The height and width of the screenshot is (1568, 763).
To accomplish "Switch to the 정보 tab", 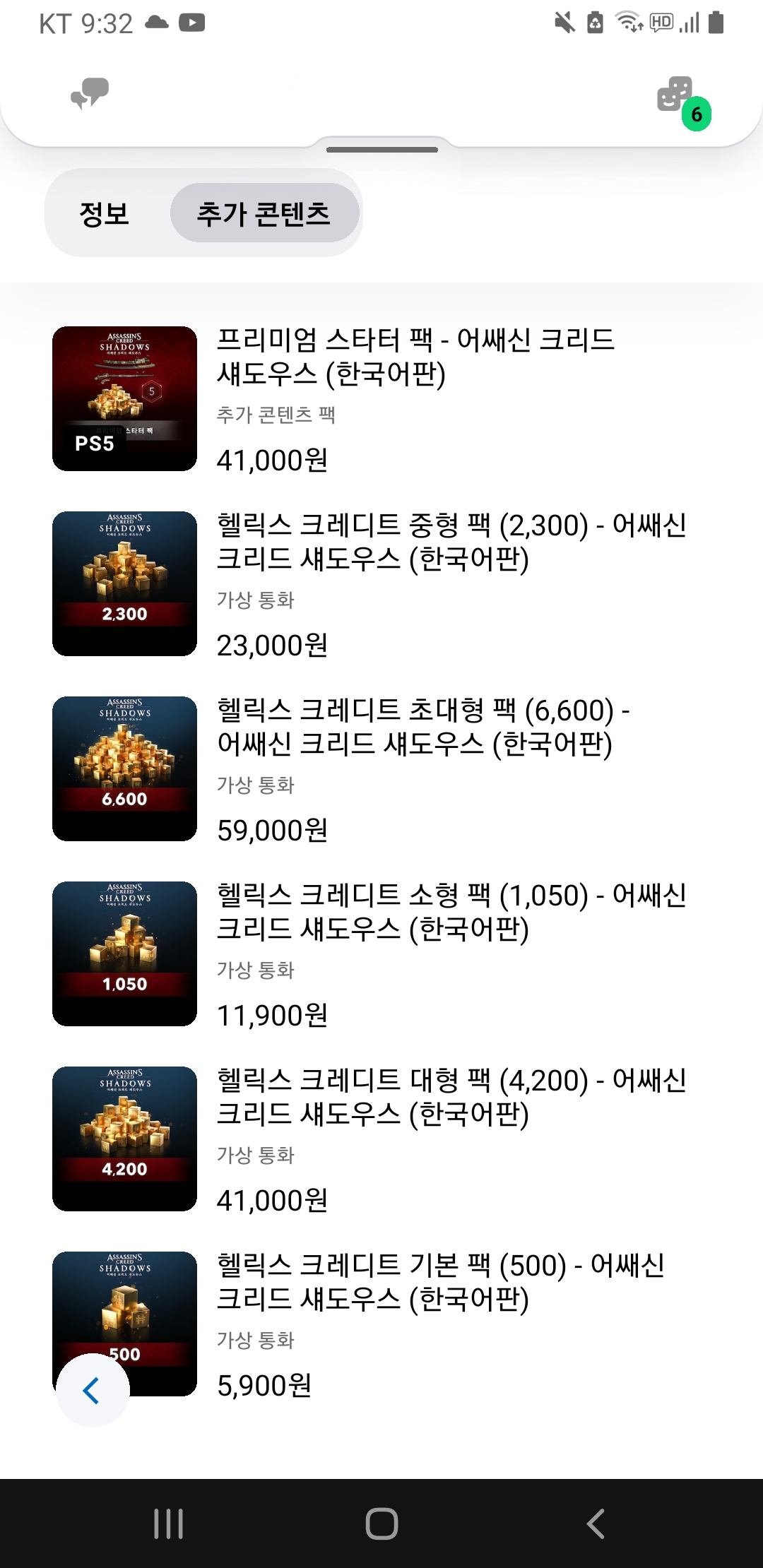I will [105, 213].
